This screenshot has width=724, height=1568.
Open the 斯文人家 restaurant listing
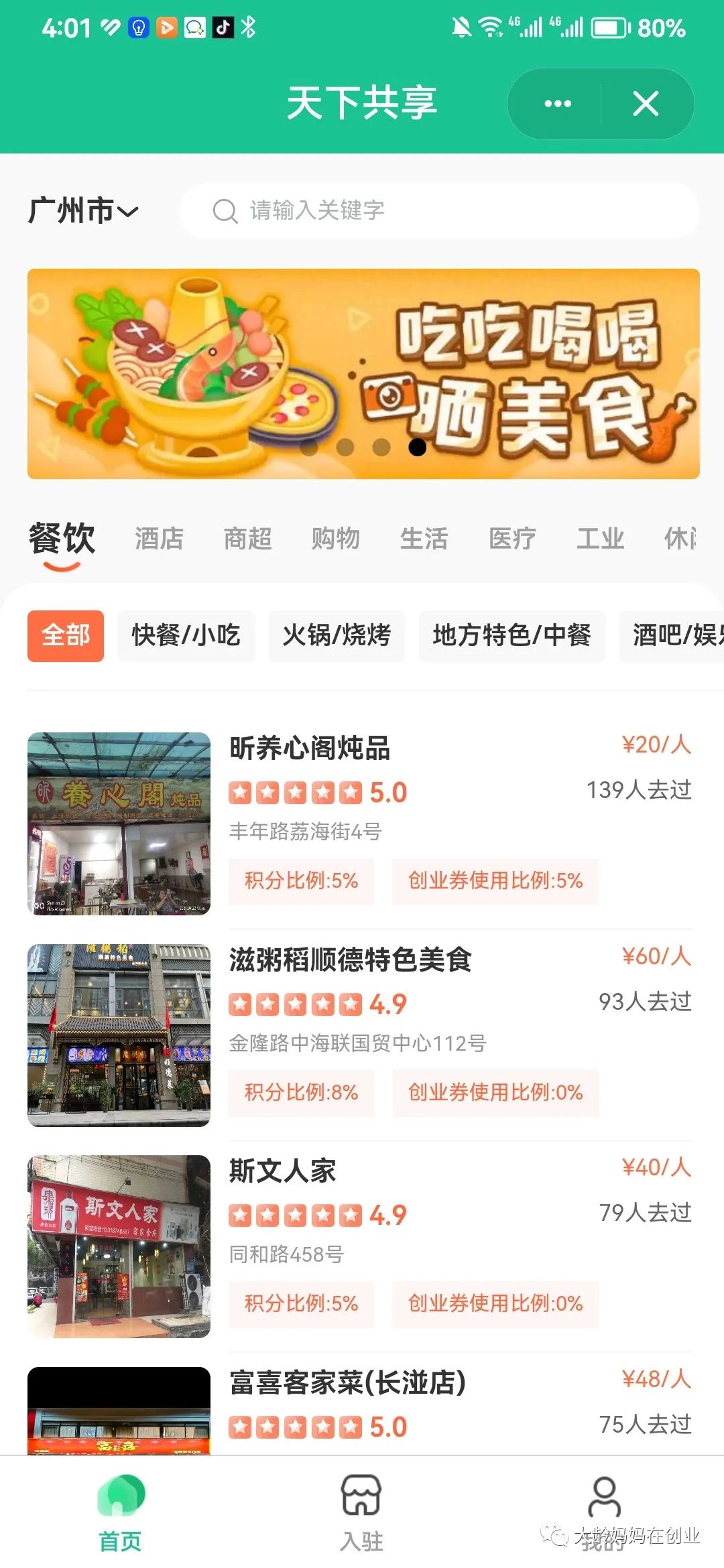360,1246
